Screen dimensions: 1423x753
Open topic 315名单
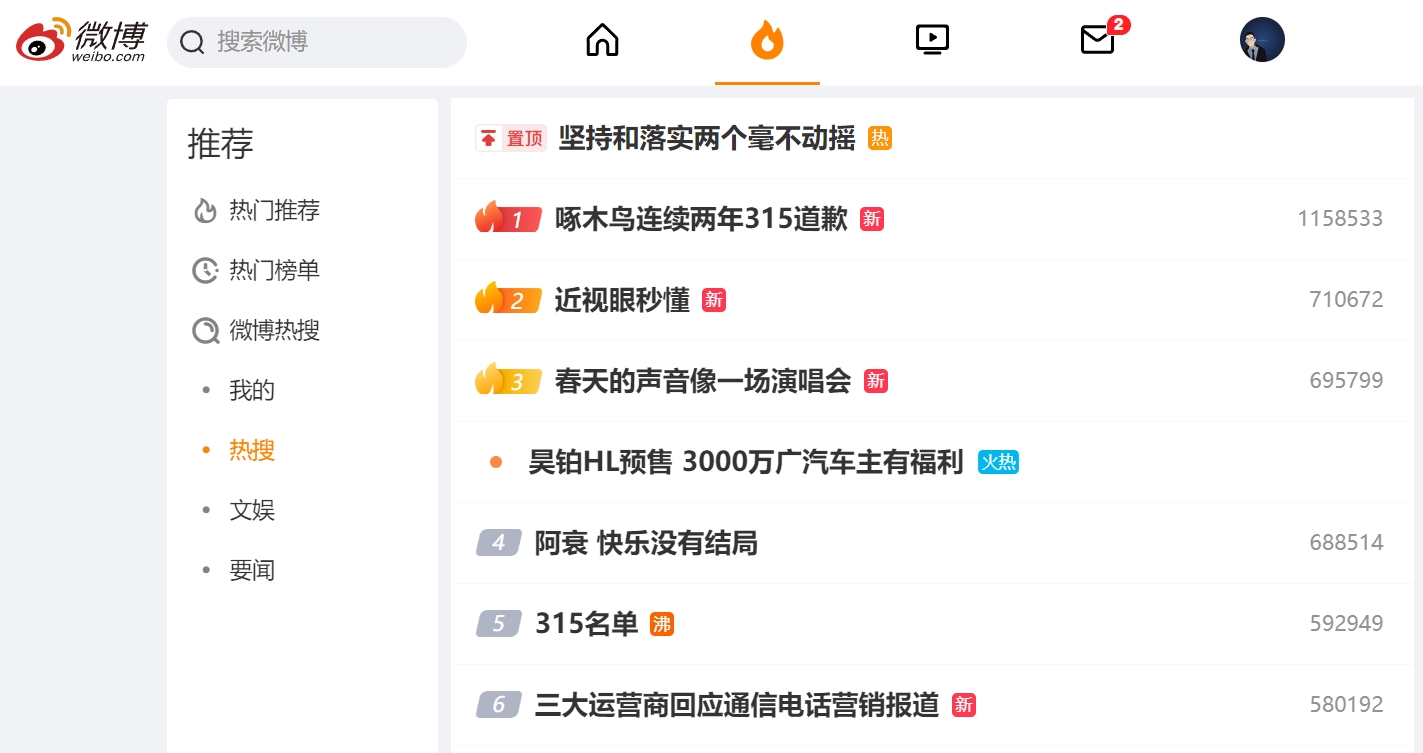(586, 624)
